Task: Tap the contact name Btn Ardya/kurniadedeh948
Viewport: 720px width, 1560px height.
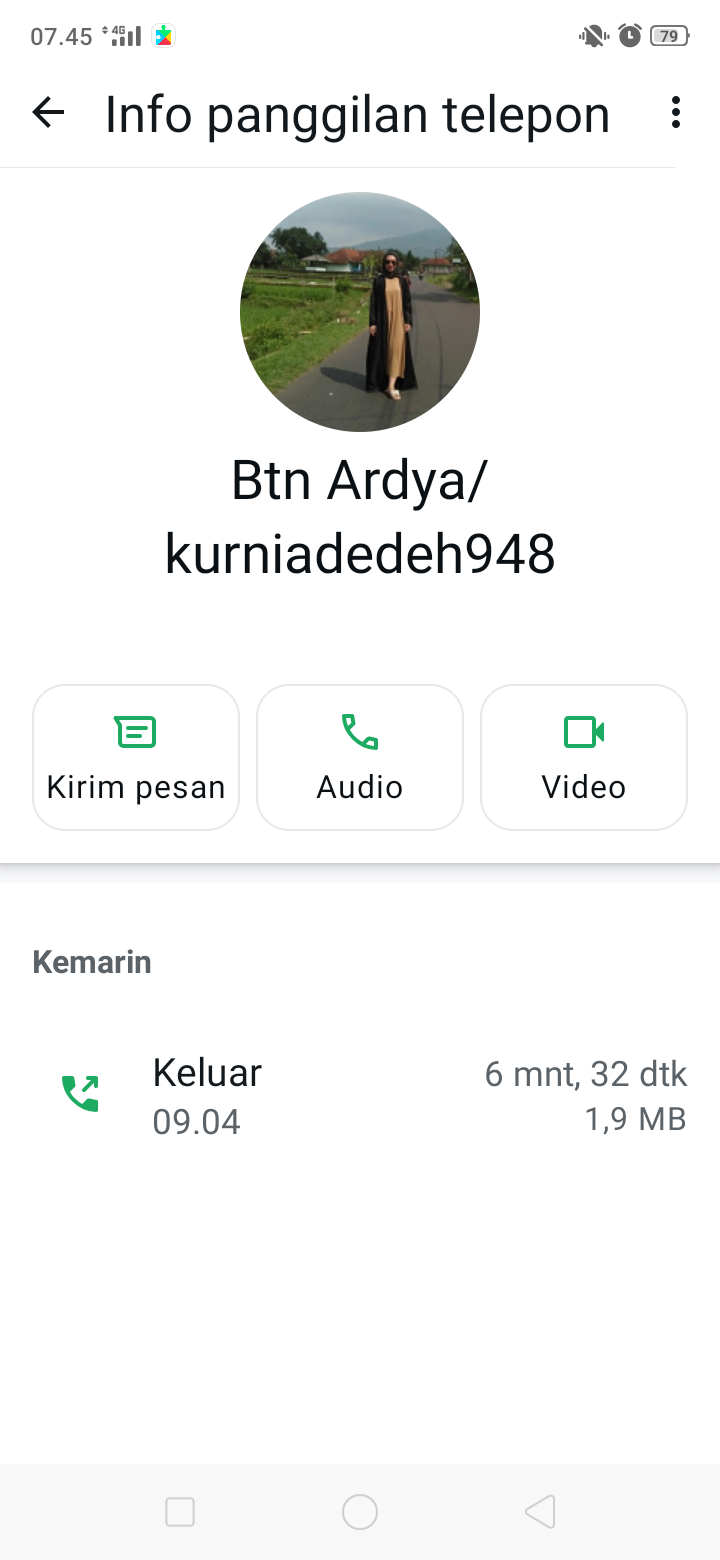Action: coord(360,515)
